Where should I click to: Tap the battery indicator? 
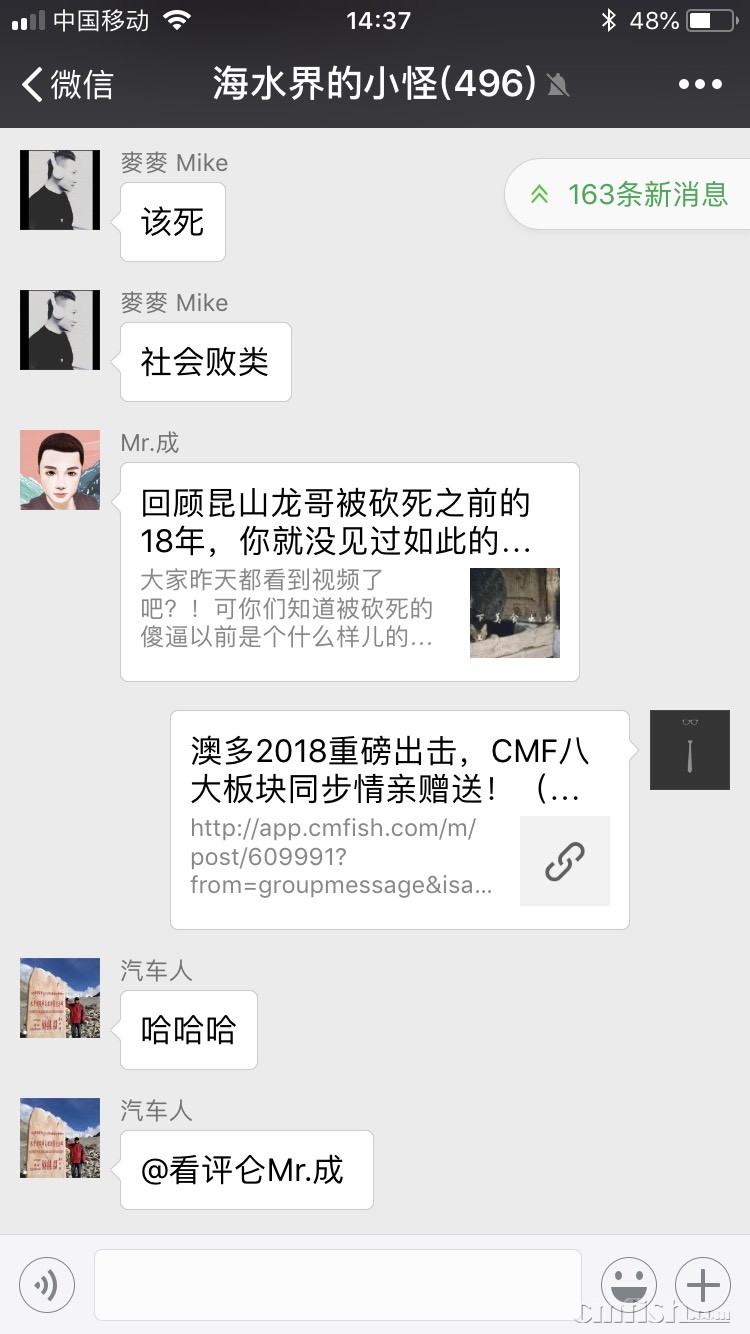click(709, 18)
